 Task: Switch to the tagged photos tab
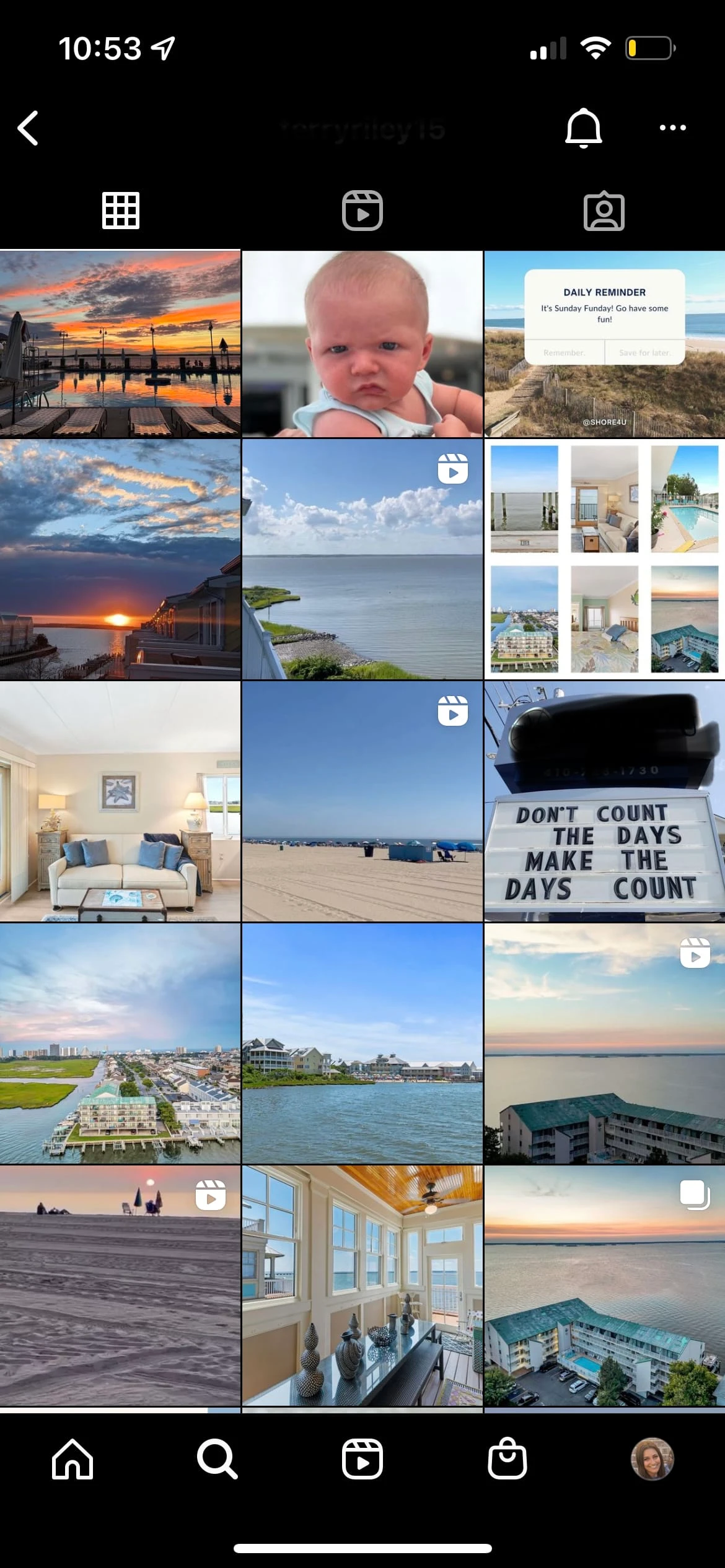click(x=604, y=211)
